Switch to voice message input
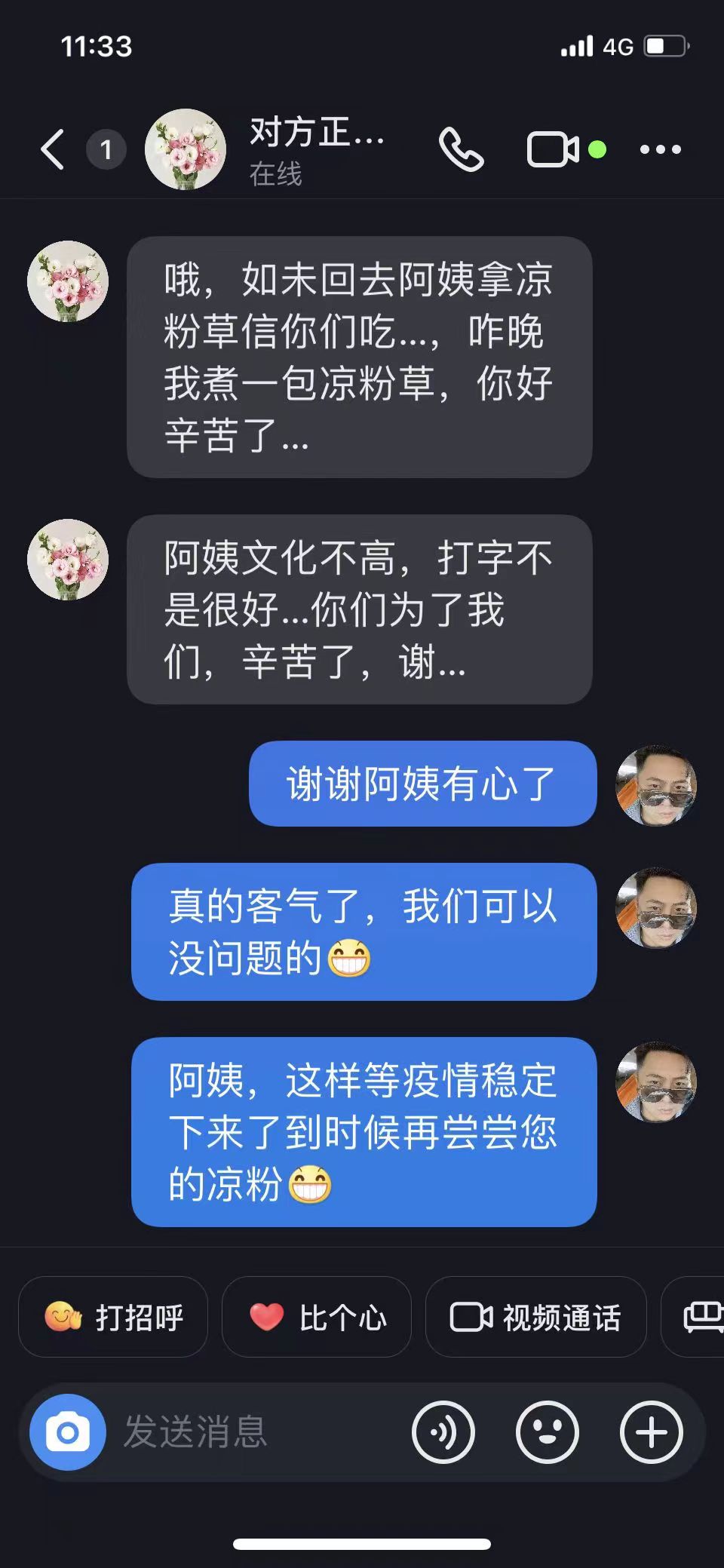Viewport: 724px width, 1568px height. click(x=443, y=1432)
